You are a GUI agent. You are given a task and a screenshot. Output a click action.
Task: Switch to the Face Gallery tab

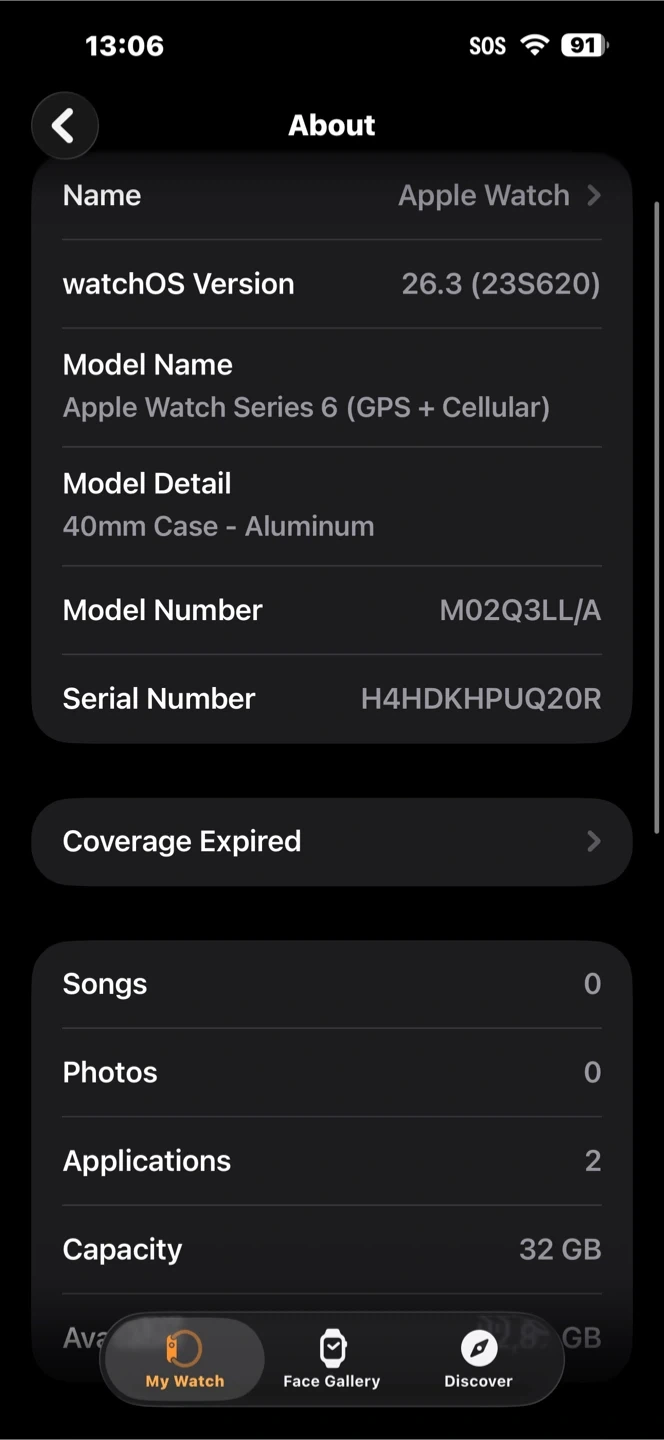coord(331,1360)
